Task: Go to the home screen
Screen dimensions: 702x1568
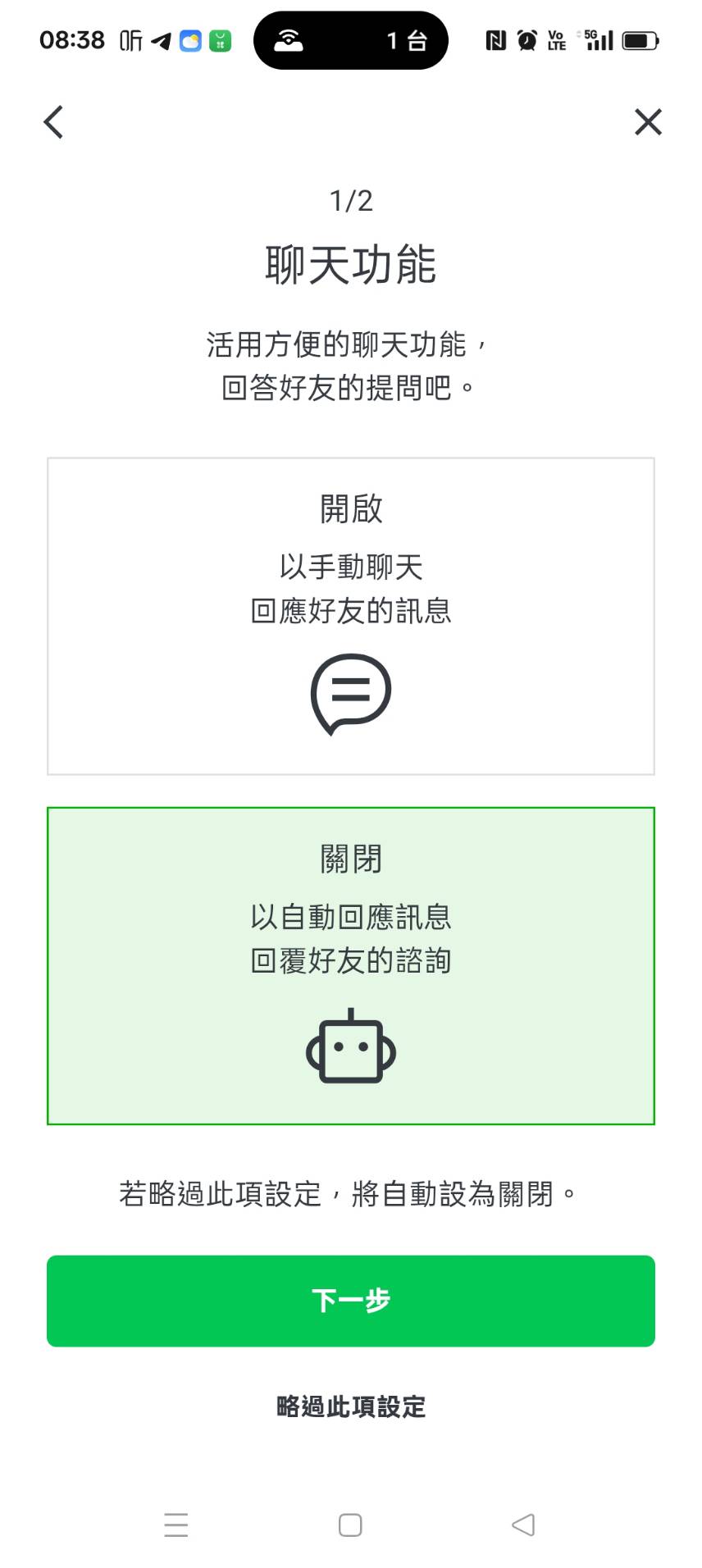Action: (350, 1525)
